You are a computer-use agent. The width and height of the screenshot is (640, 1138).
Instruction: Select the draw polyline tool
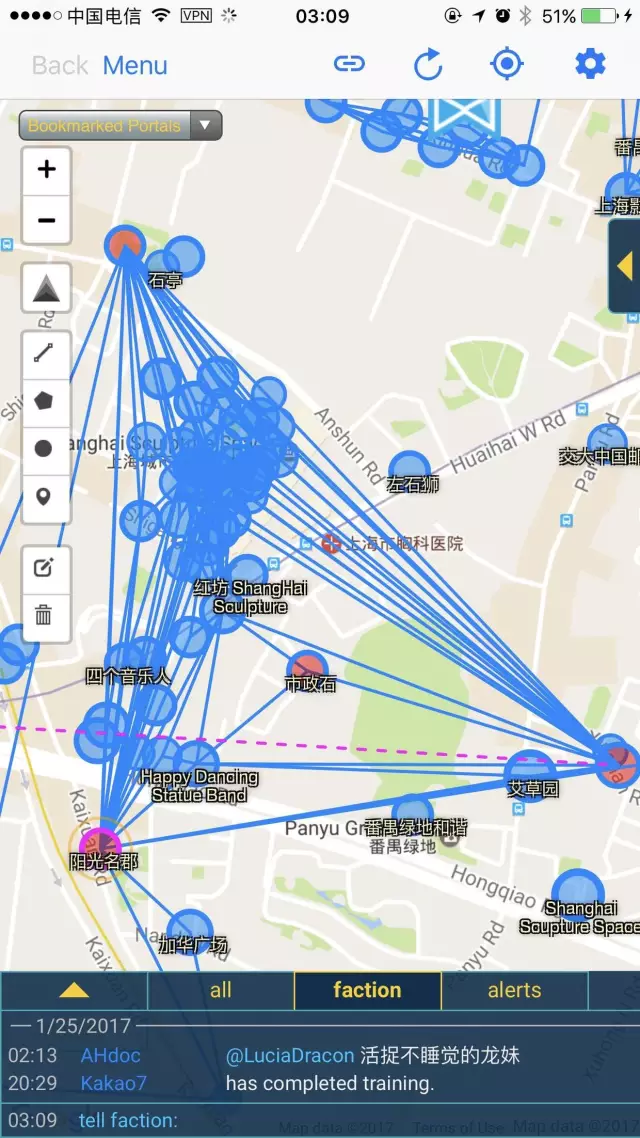(x=44, y=353)
